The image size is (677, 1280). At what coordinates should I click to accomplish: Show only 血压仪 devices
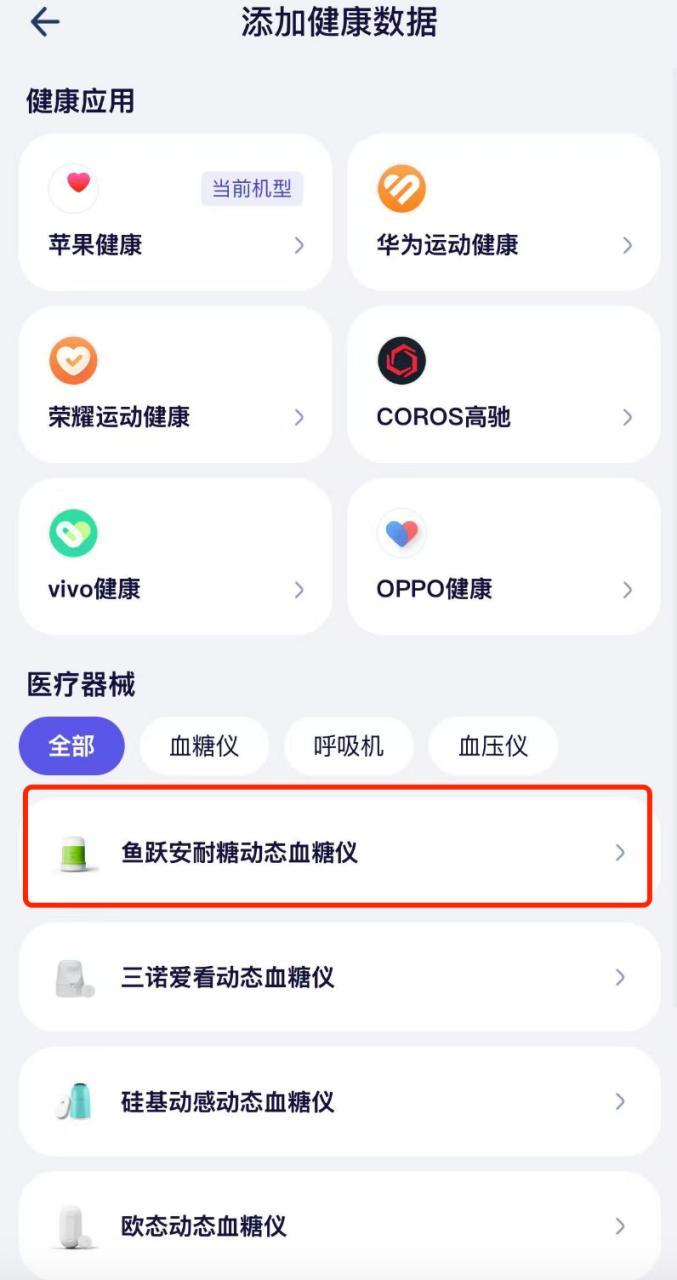click(492, 746)
